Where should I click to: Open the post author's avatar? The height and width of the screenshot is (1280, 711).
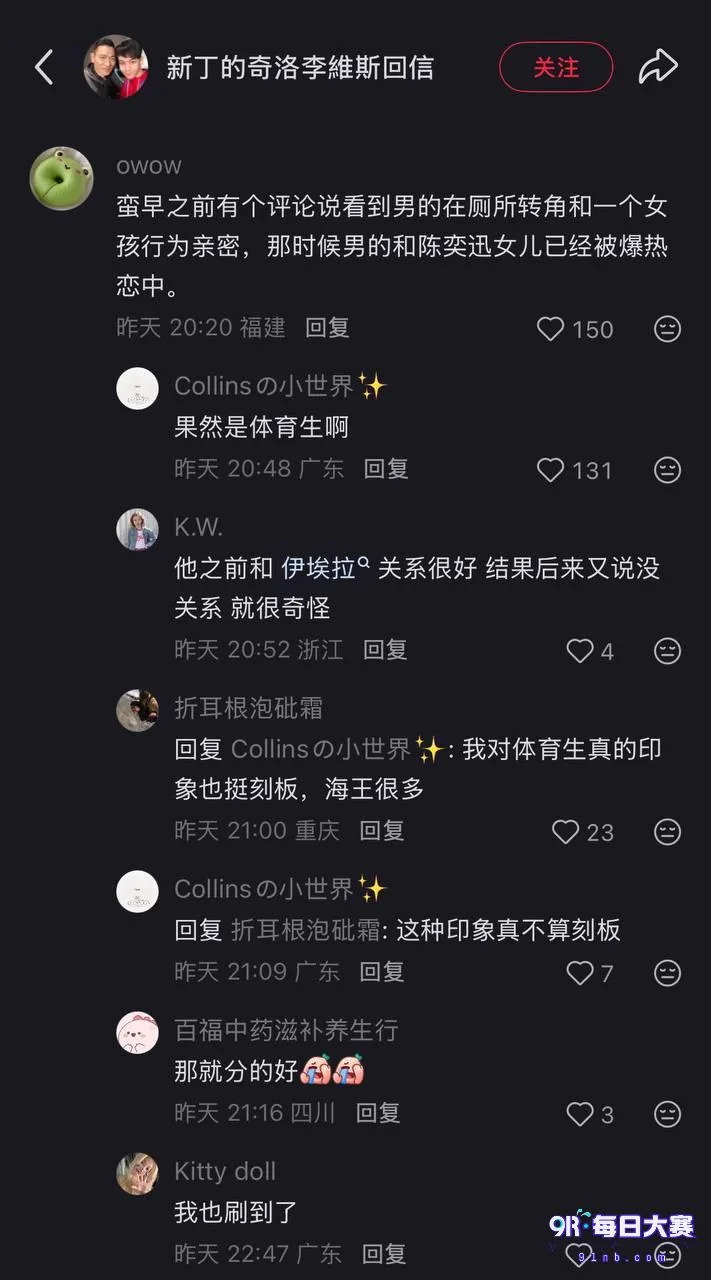click(115, 67)
